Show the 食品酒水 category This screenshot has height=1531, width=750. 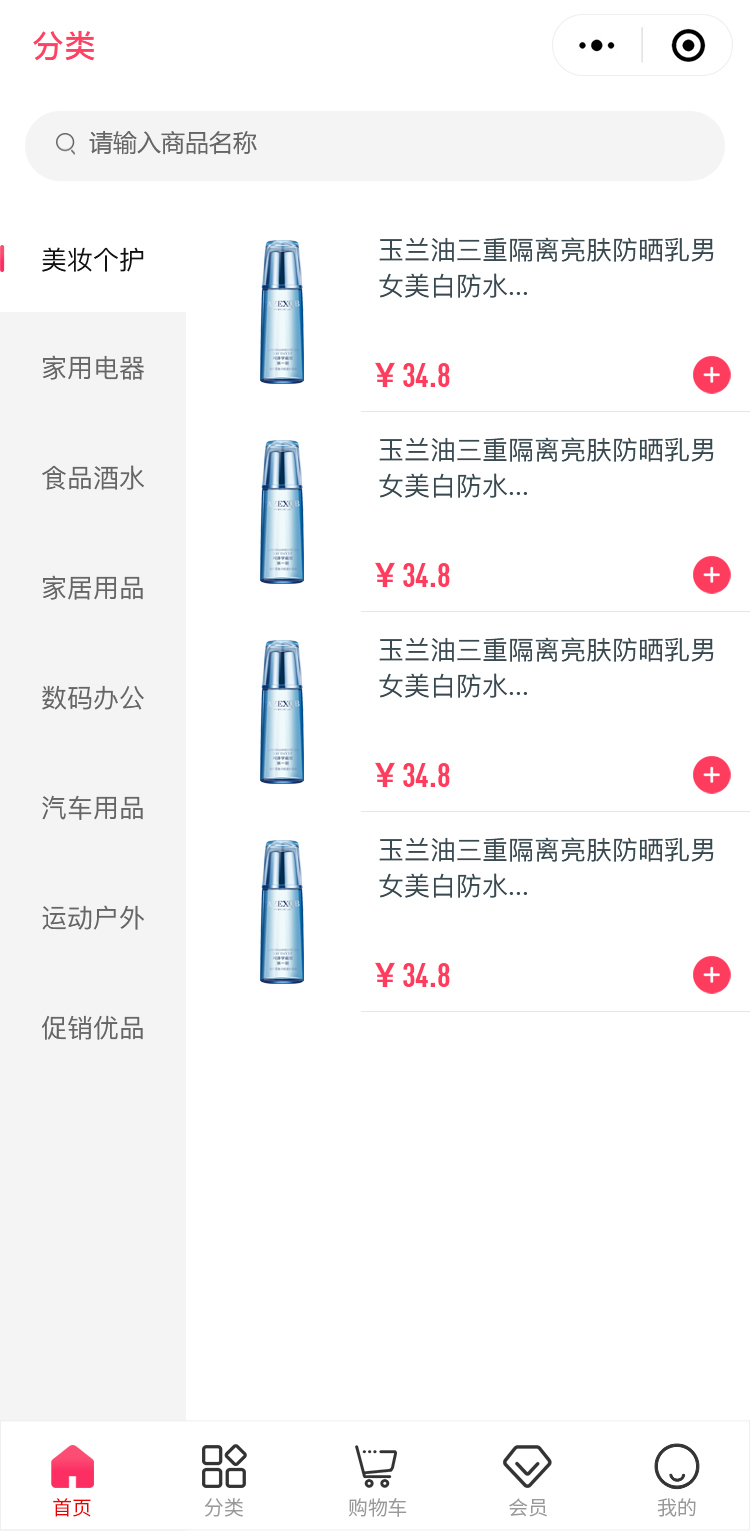pos(93,478)
